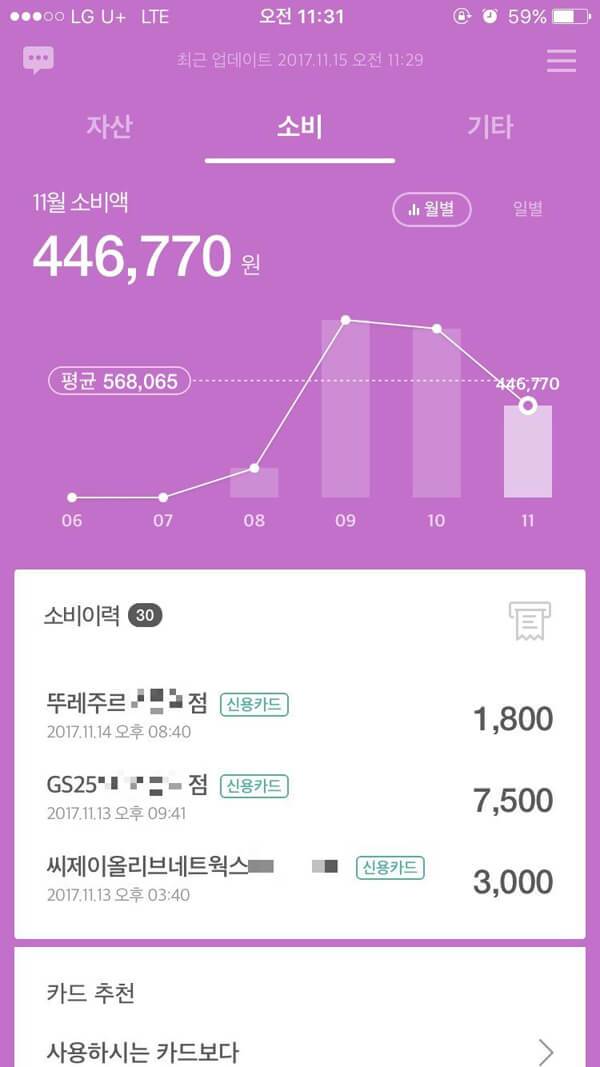Select the 09 month bar in chart

pos(345,410)
